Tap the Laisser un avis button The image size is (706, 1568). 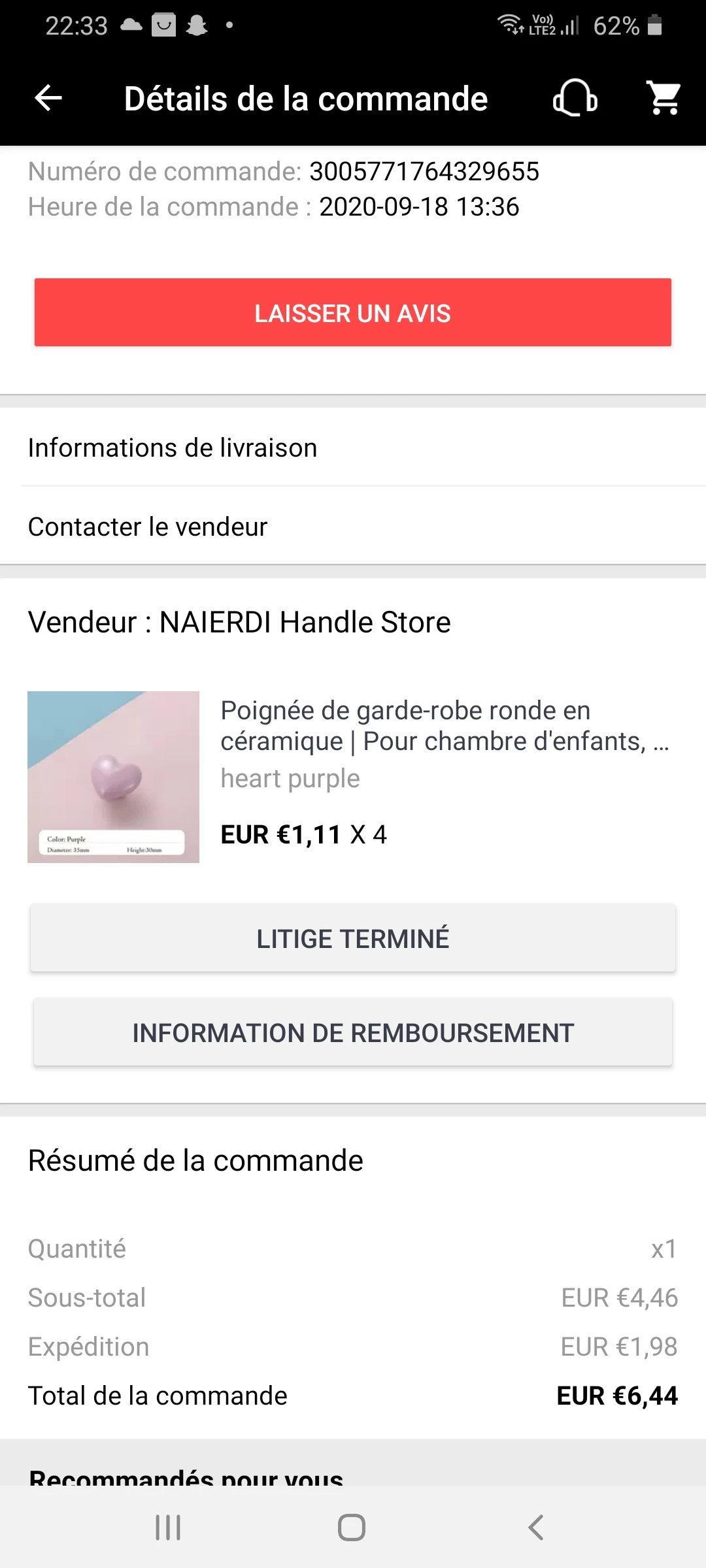(353, 313)
